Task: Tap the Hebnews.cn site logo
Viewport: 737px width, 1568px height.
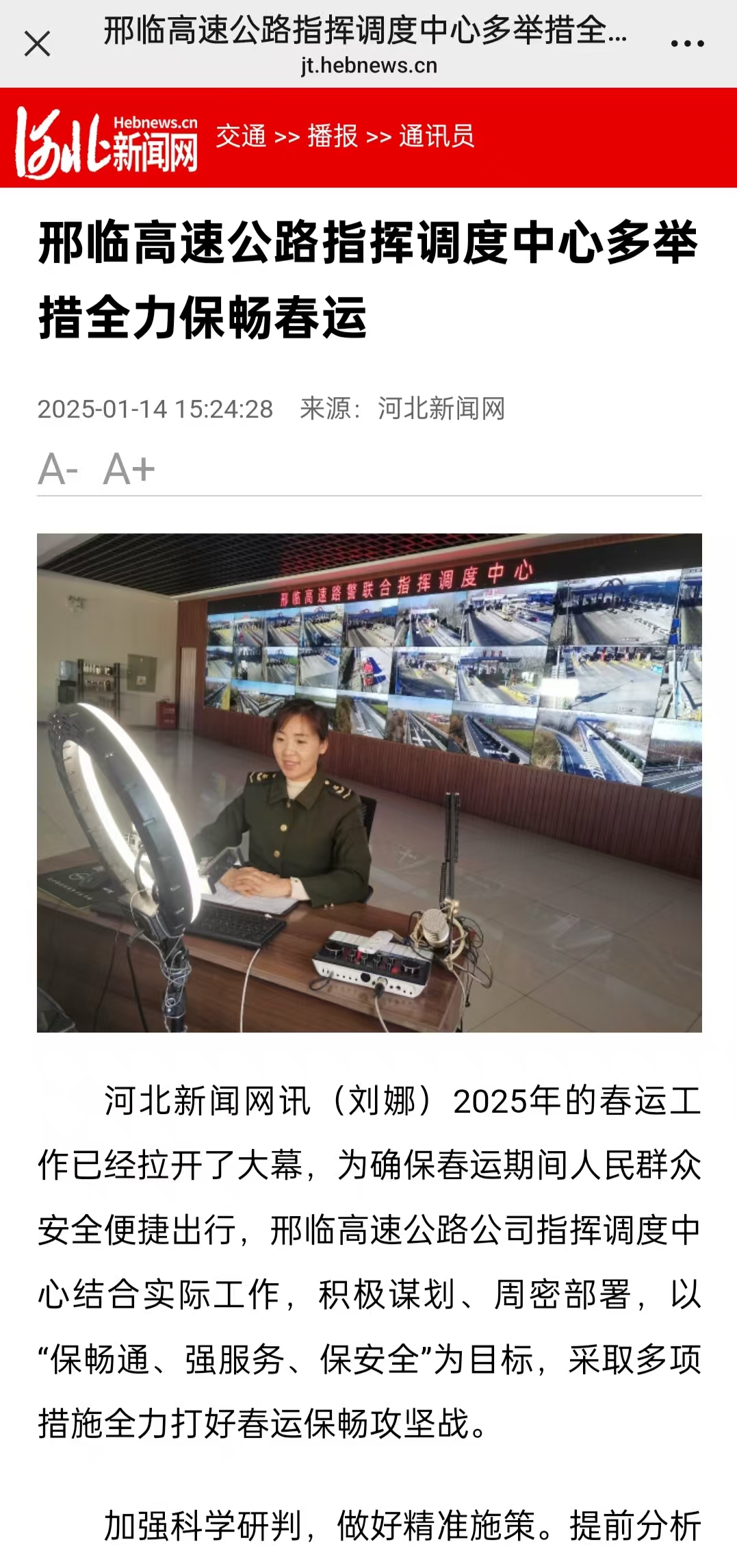Action: (x=107, y=142)
